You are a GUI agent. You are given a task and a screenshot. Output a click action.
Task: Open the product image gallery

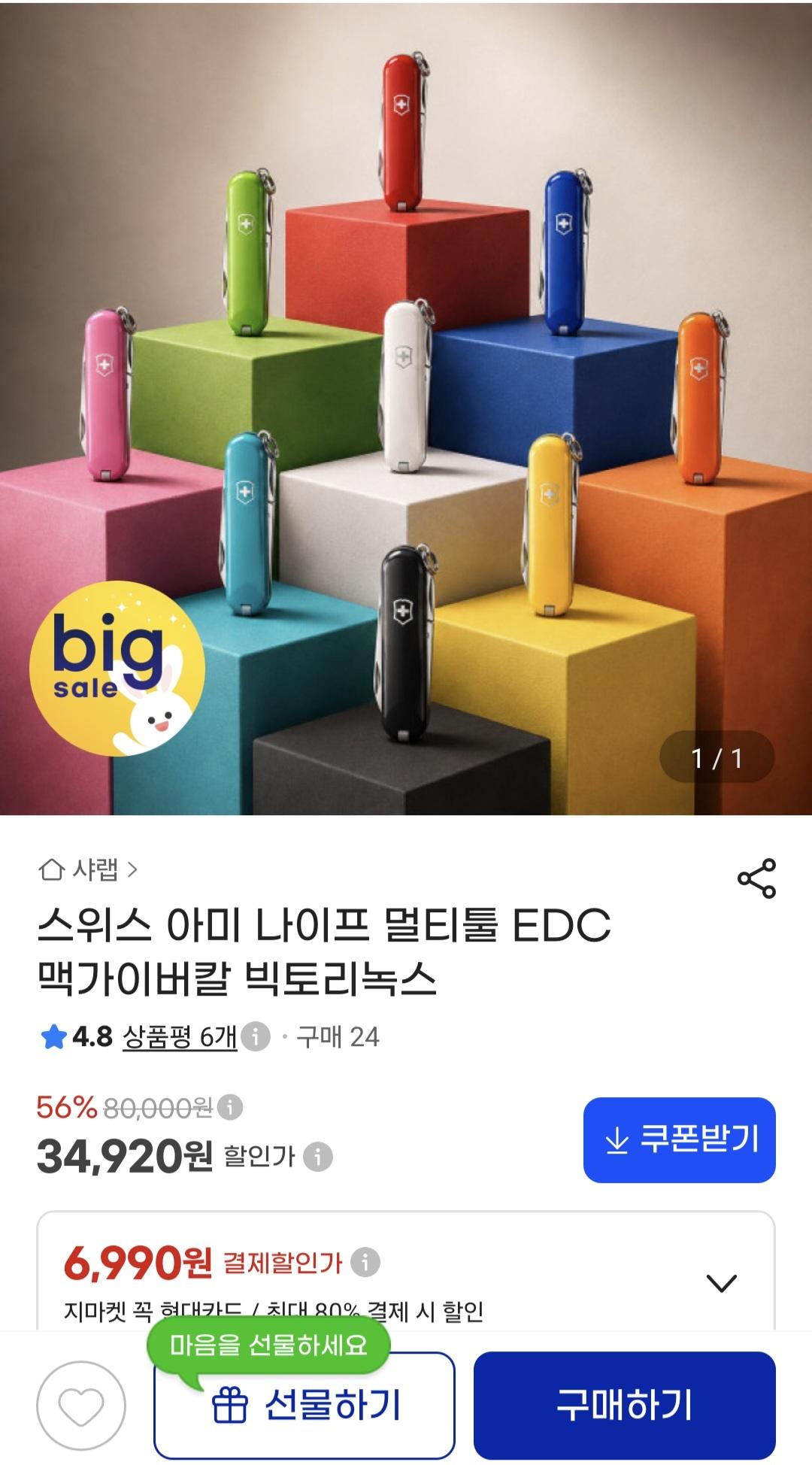point(406,408)
